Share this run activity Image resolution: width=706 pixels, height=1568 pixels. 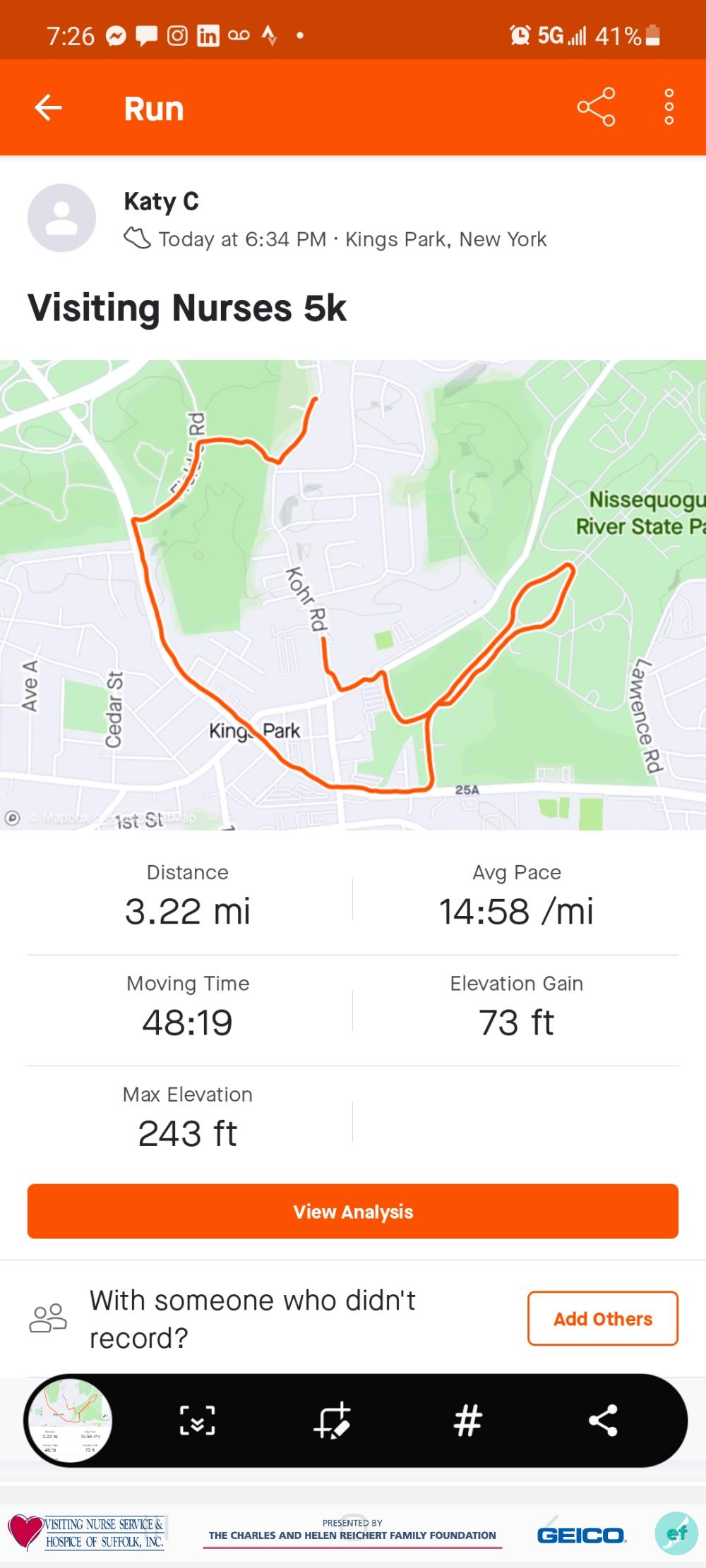[x=596, y=108]
